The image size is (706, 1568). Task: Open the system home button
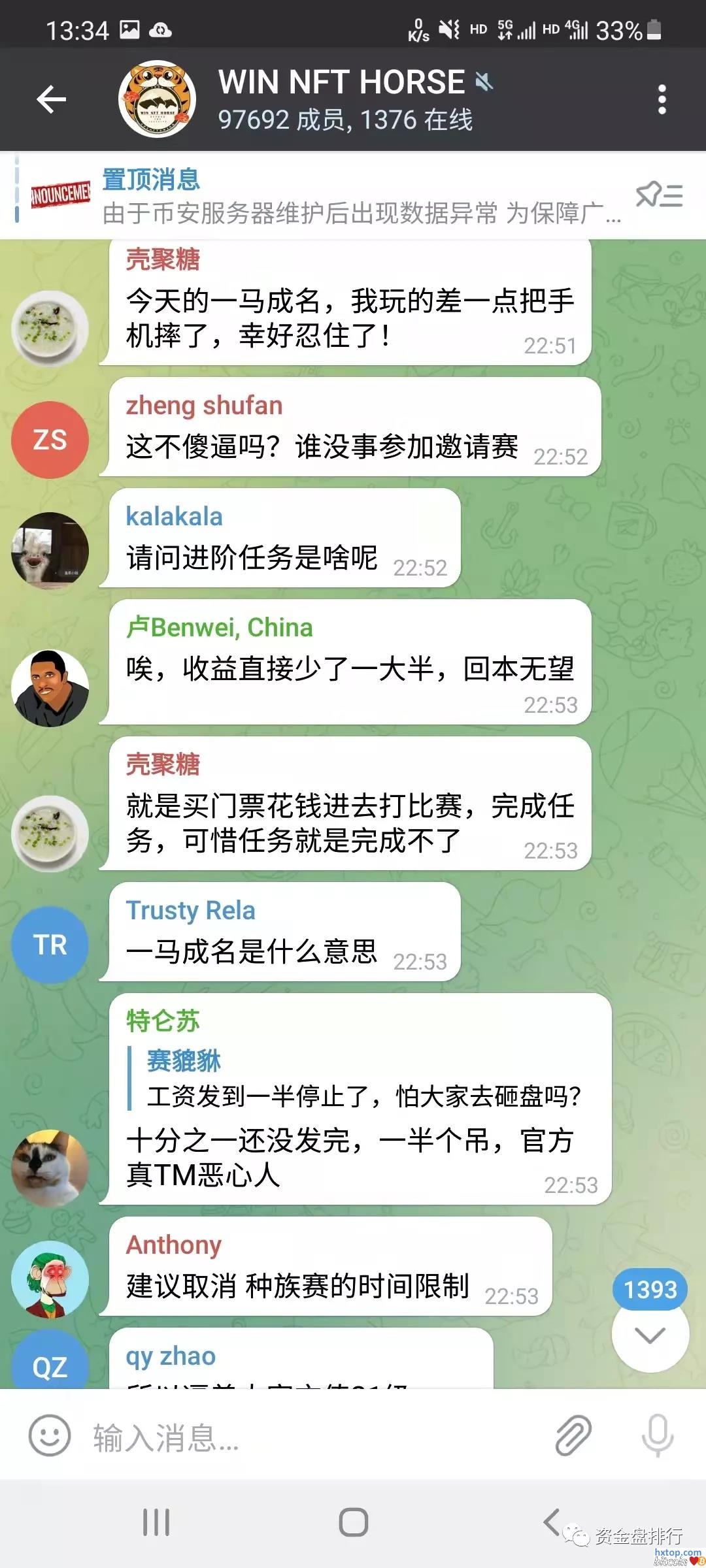[x=353, y=1522]
